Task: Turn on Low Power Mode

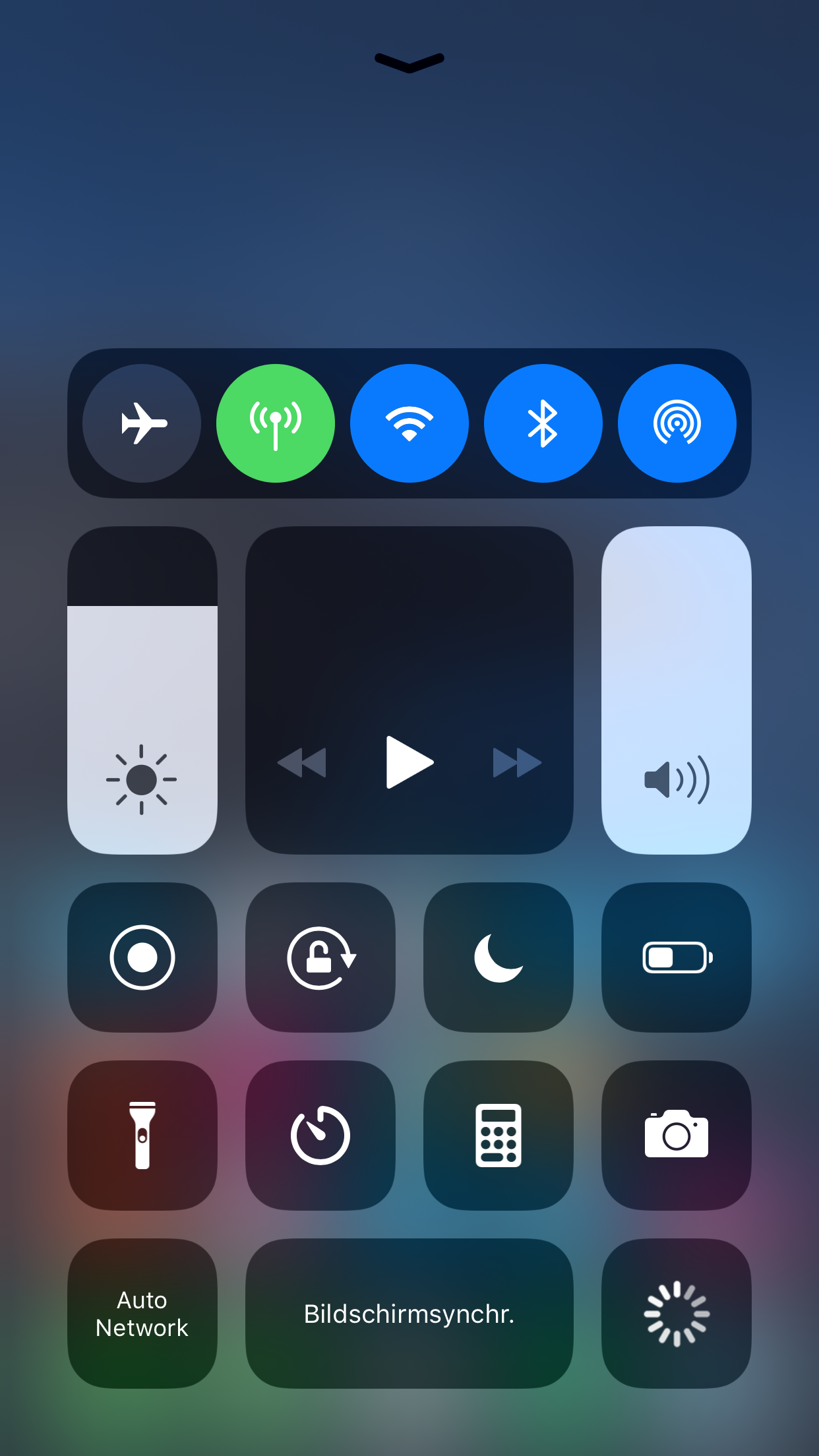Action: 677,957
